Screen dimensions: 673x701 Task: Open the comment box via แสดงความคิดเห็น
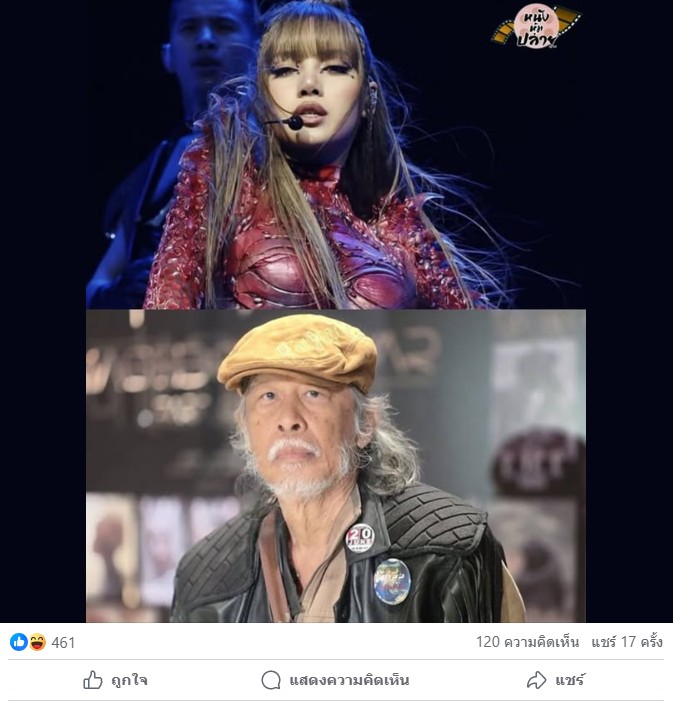click(335, 680)
